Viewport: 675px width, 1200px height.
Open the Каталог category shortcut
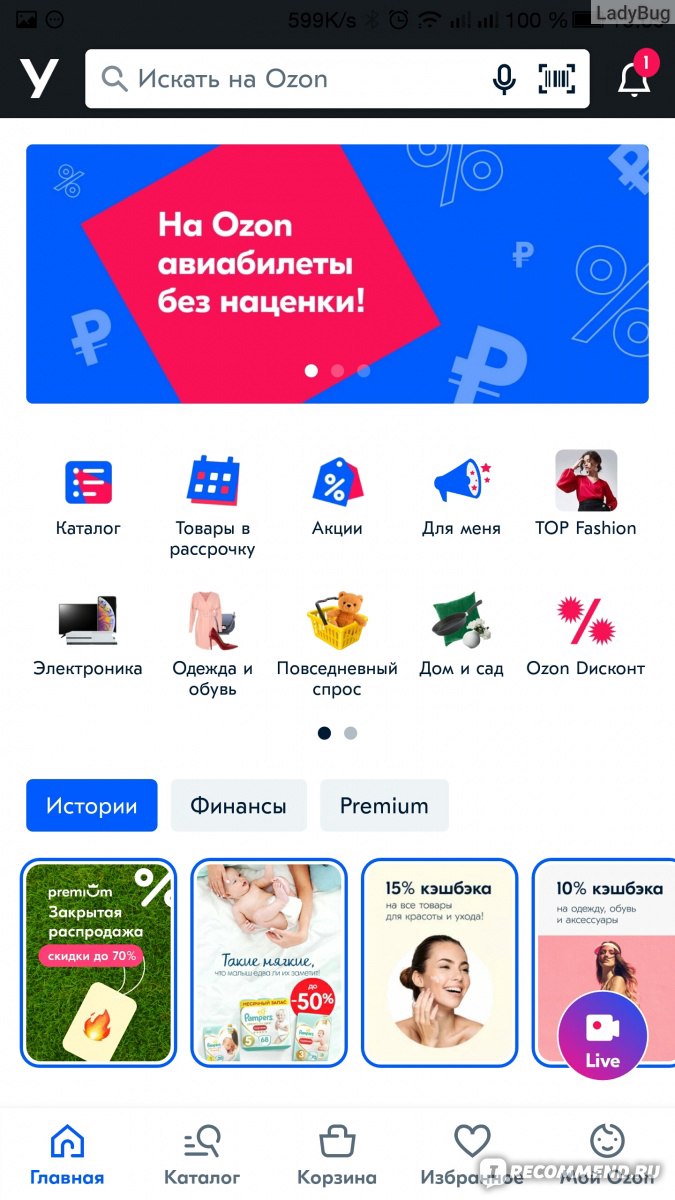coord(88,497)
